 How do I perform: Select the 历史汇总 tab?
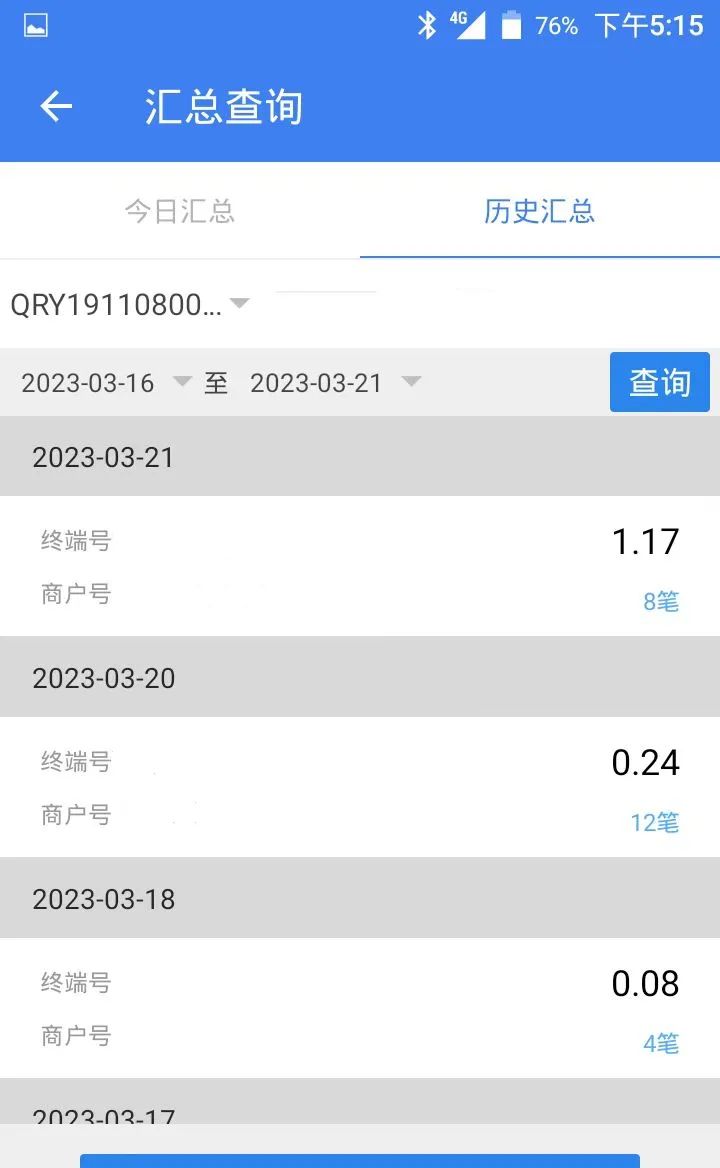click(x=539, y=211)
